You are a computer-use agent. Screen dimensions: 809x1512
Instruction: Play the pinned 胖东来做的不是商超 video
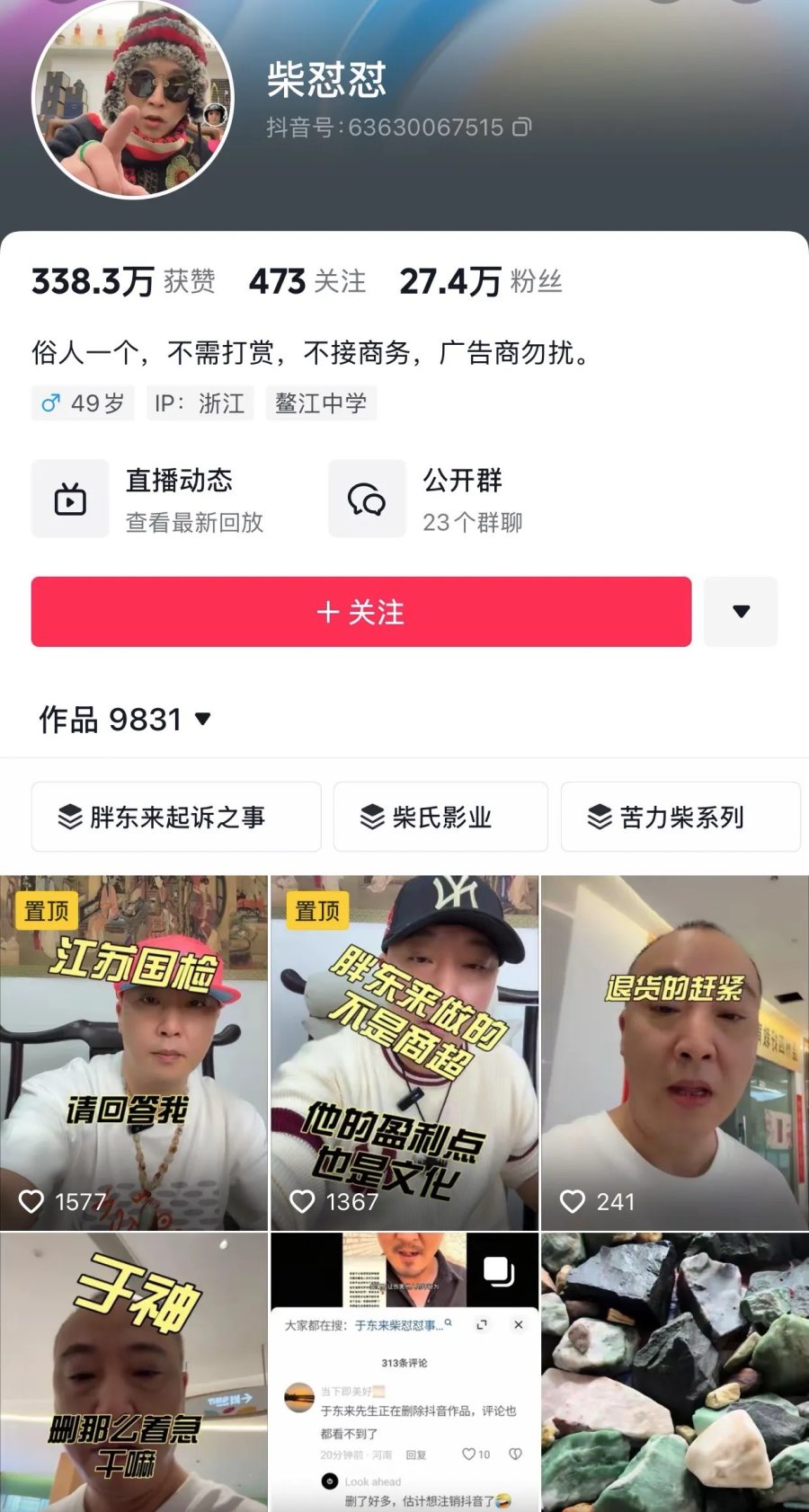[404, 1052]
